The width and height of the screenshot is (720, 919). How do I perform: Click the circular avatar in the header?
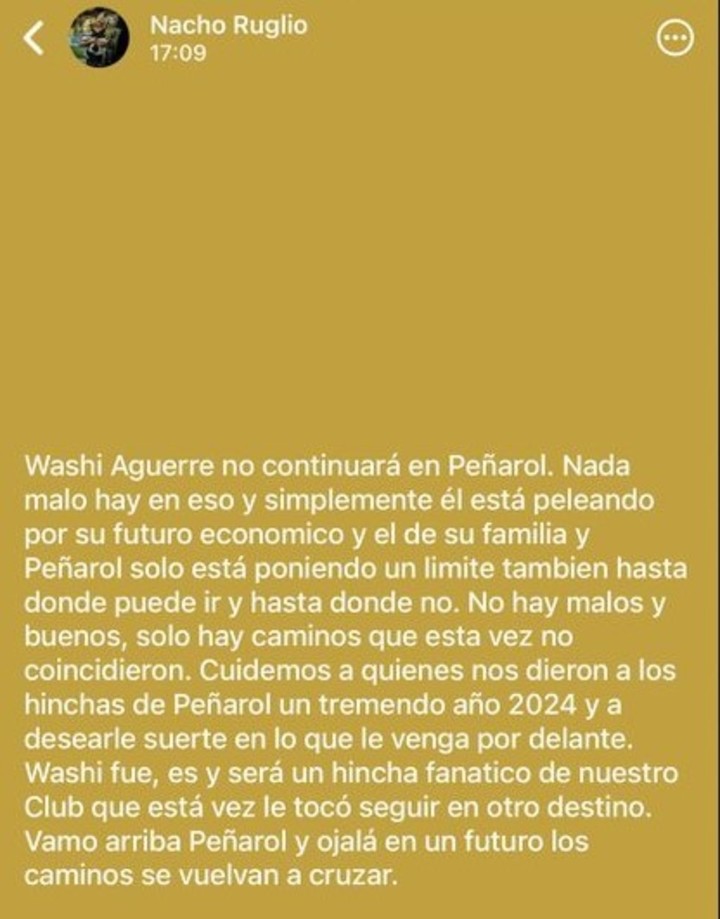coord(97,38)
